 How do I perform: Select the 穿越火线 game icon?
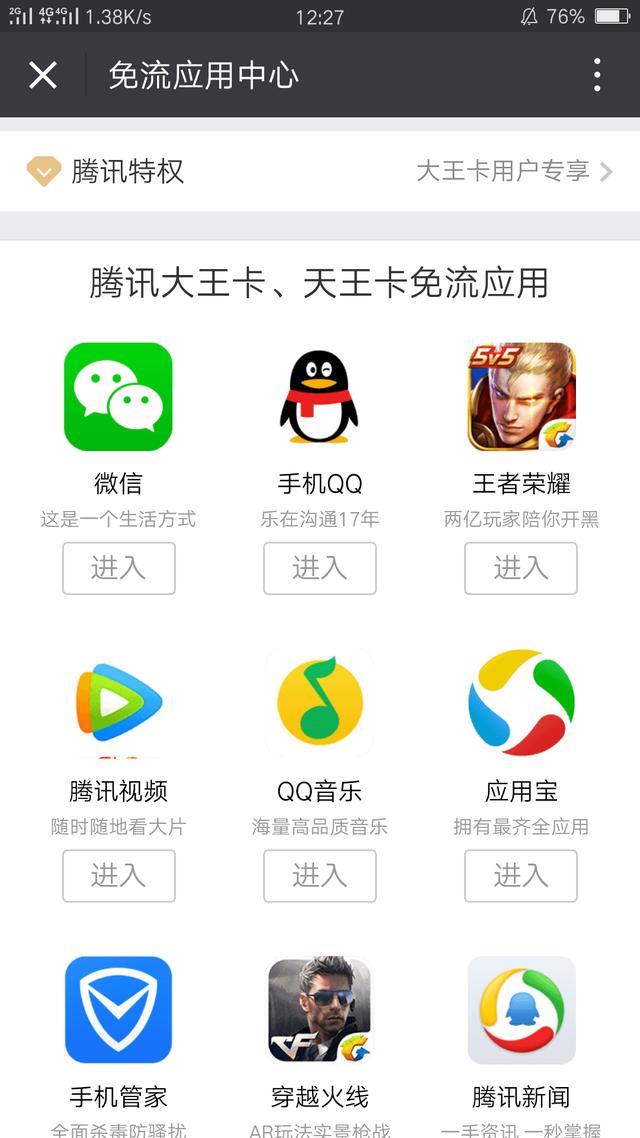point(320,1010)
